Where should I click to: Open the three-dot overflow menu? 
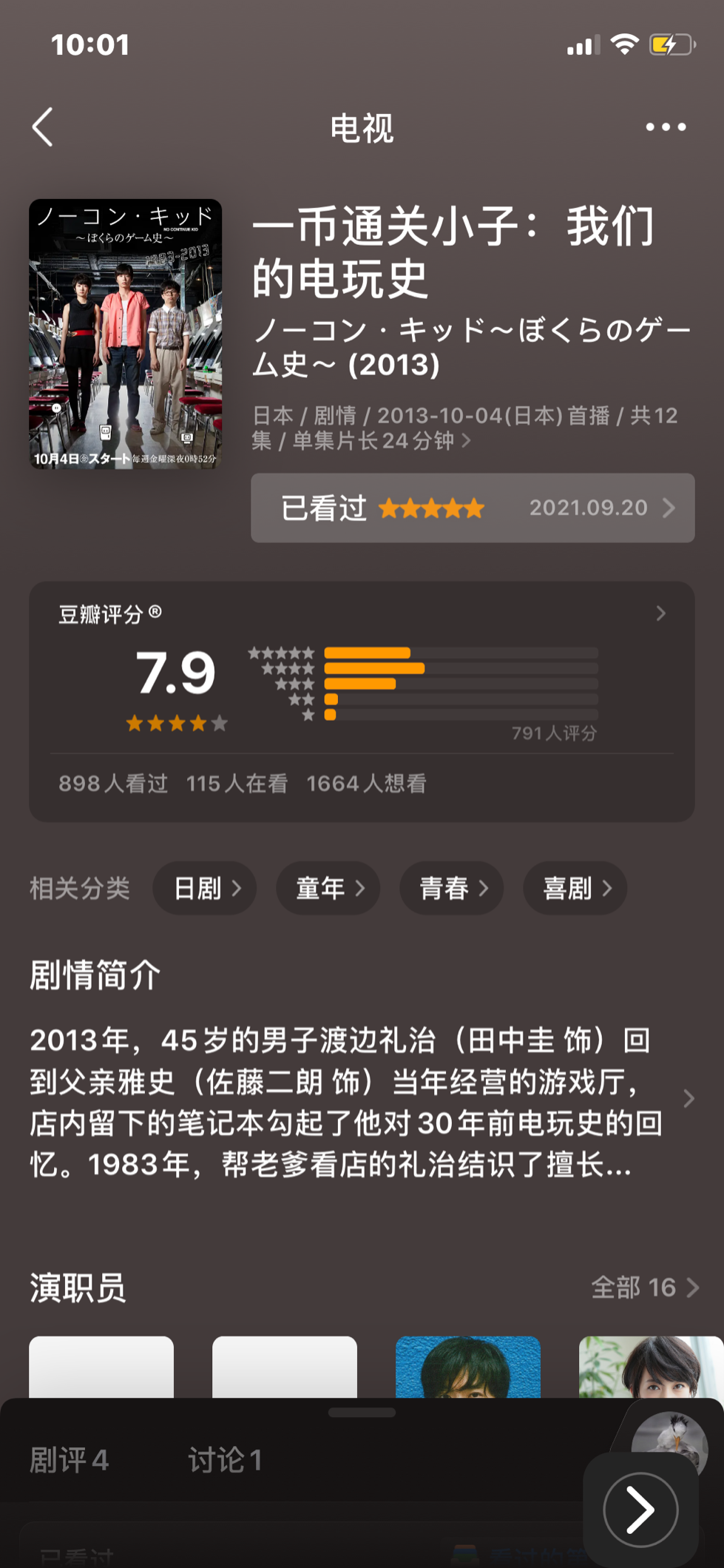point(666,127)
